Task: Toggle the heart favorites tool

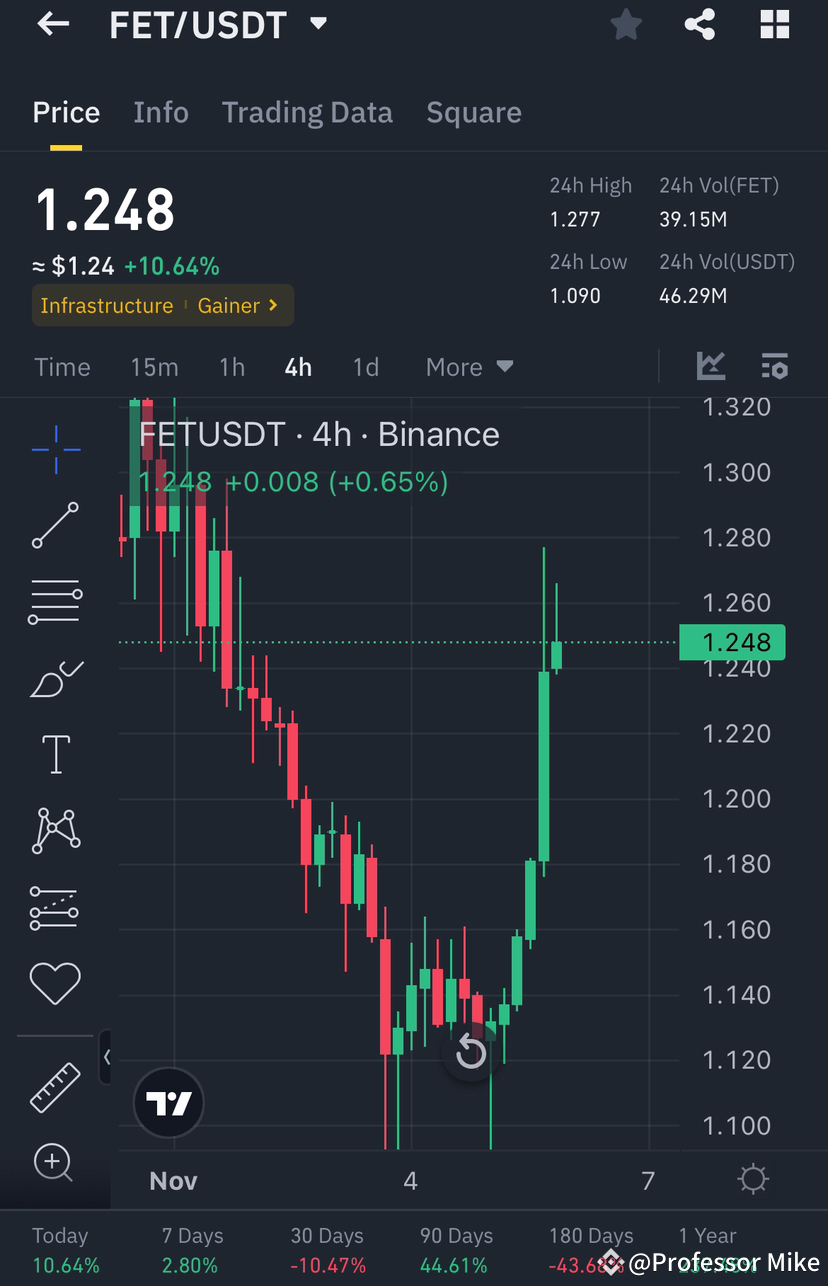Action: tap(55, 983)
